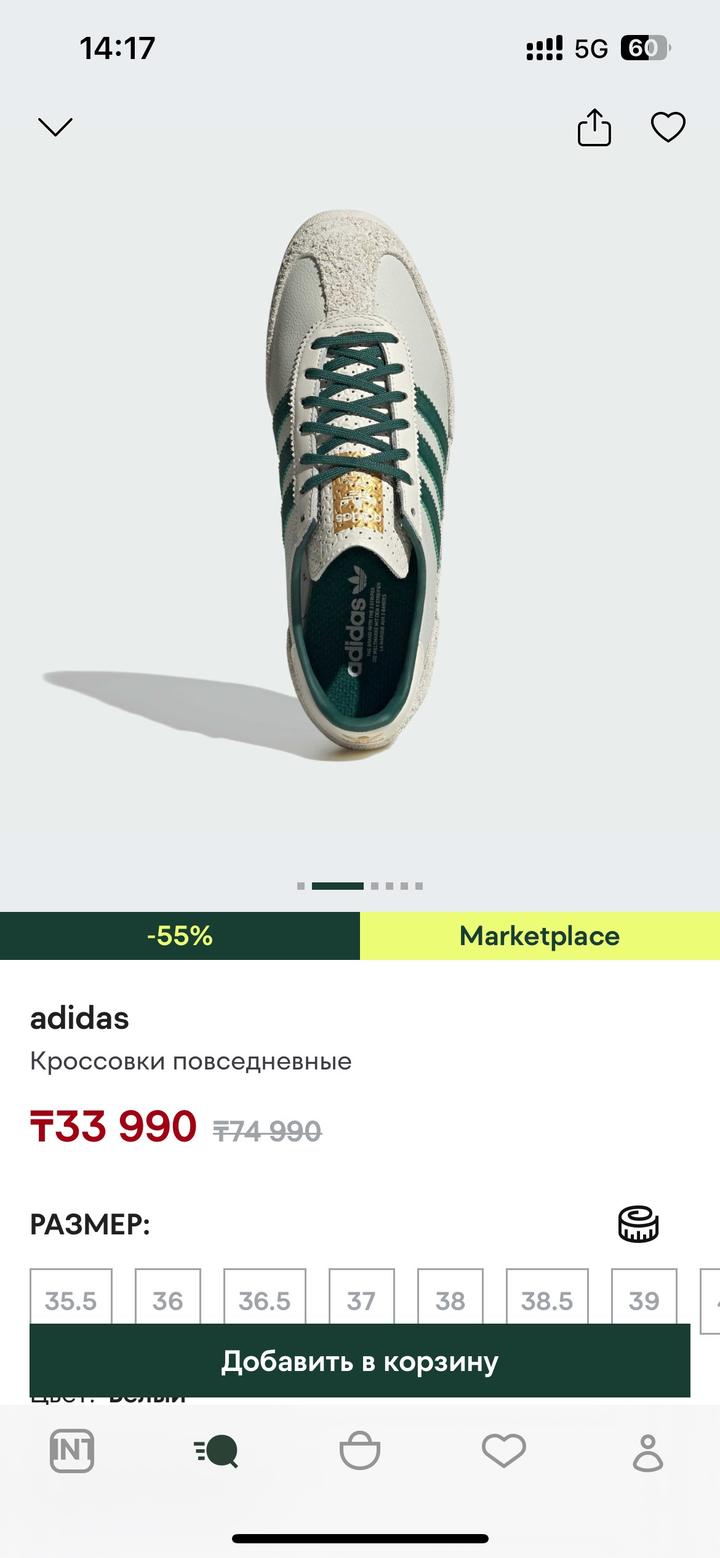Share this adidas sneaker

[x=594, y=127]
